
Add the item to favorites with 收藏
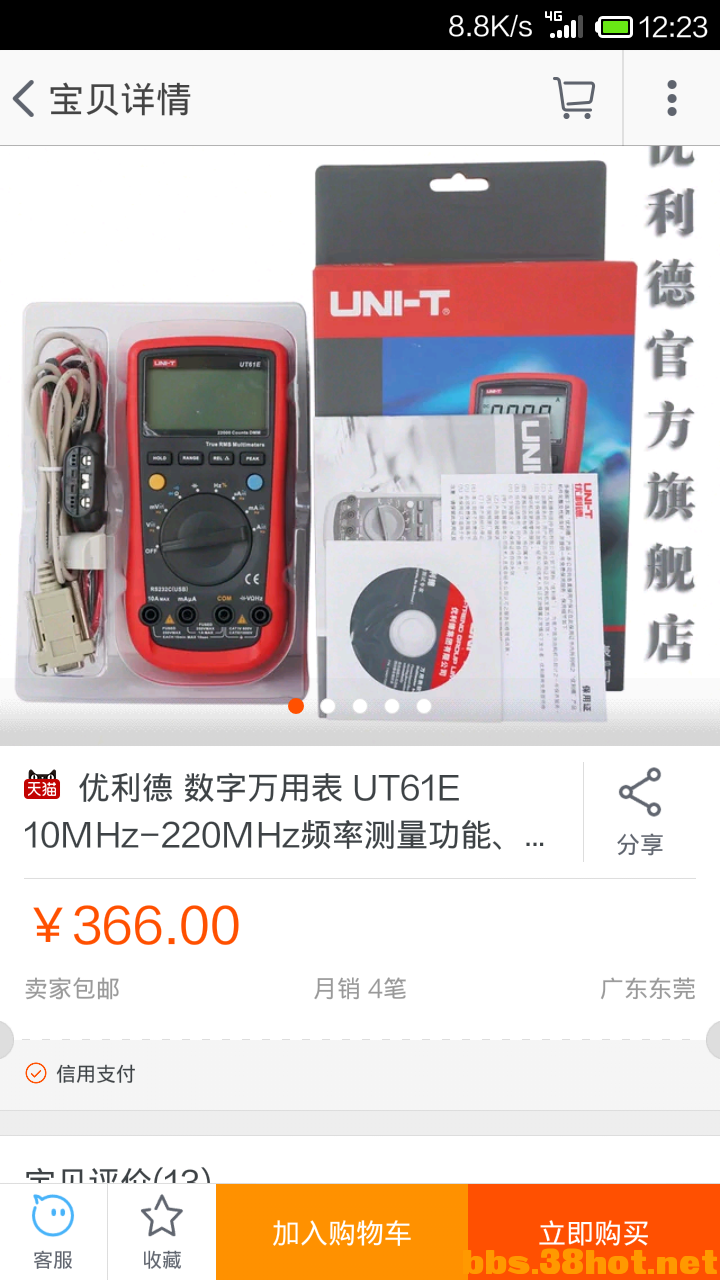click(x=162, y=1232)
